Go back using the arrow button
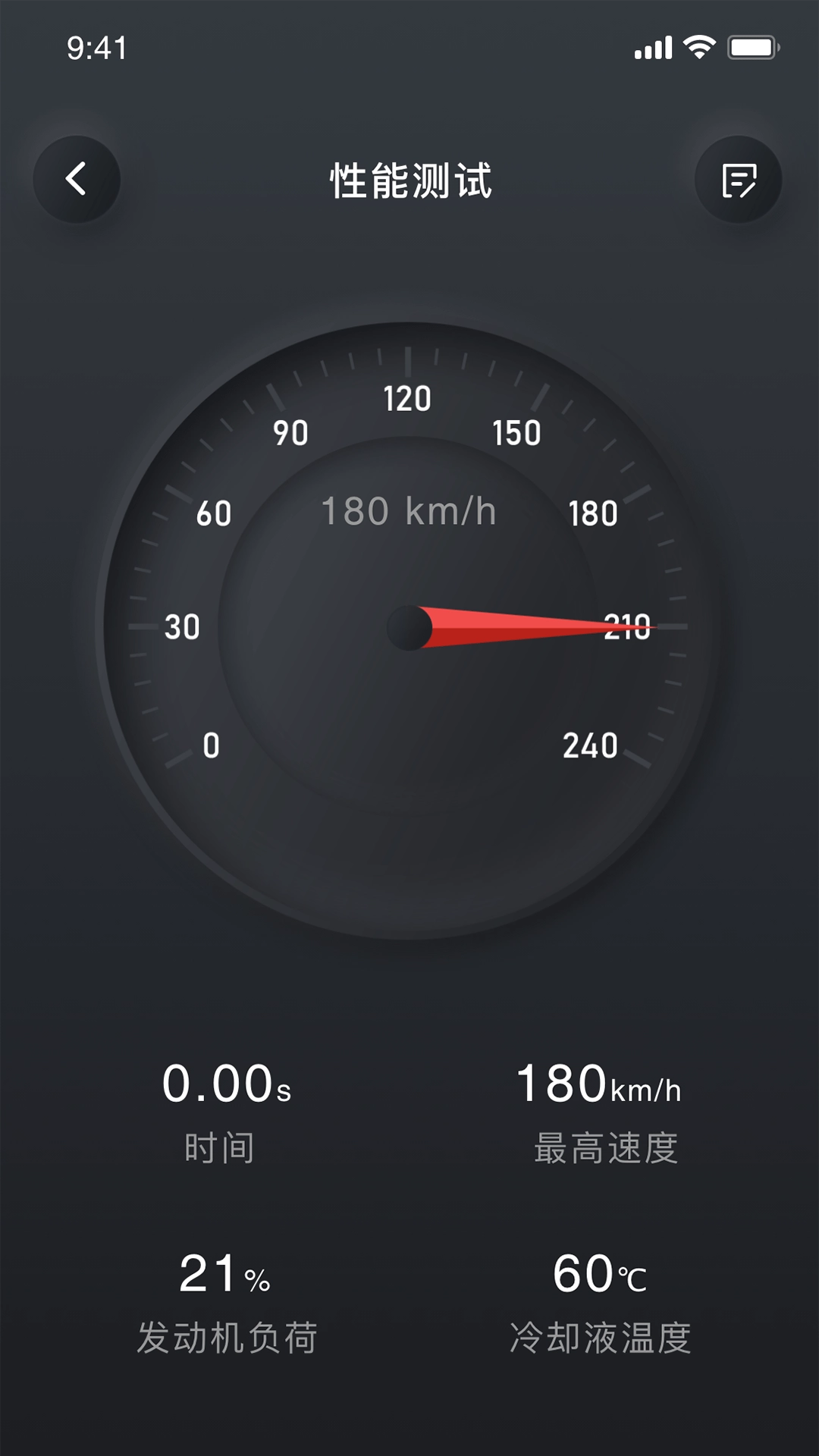The width and height of the screenshot is (819, 1456). tap(77, 180)
